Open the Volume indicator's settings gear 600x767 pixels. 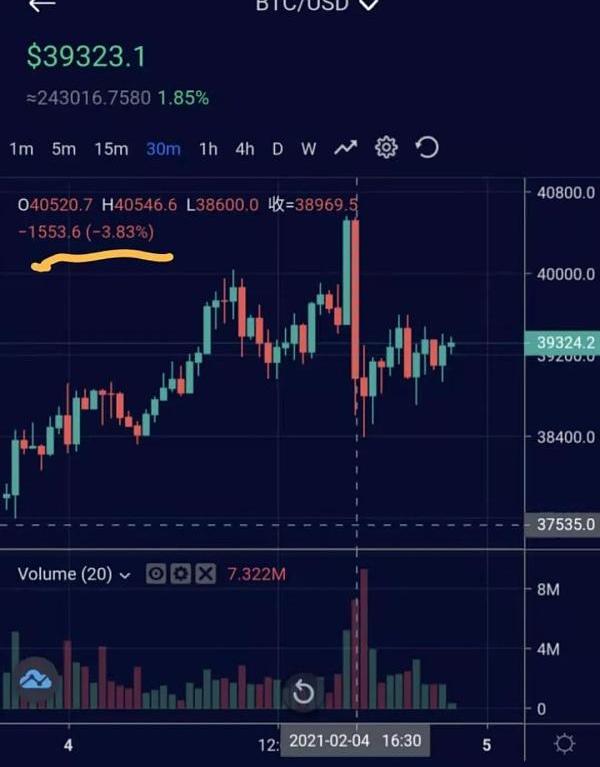click(180, 574)
